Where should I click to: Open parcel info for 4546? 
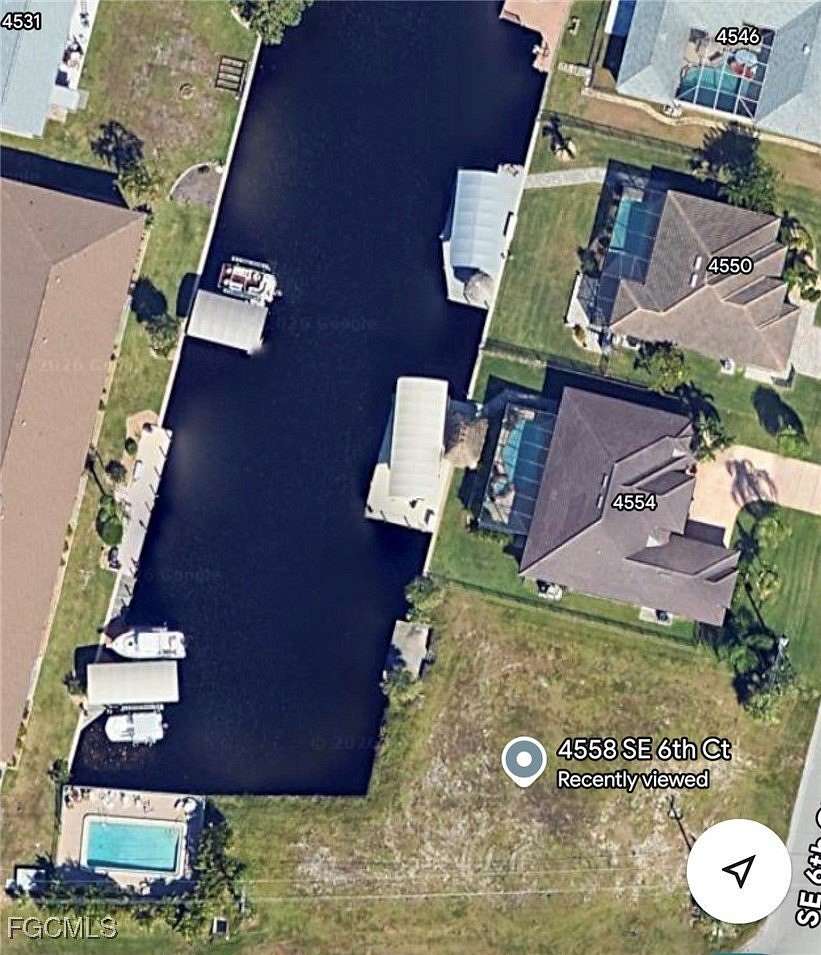[x=738, y=33]
